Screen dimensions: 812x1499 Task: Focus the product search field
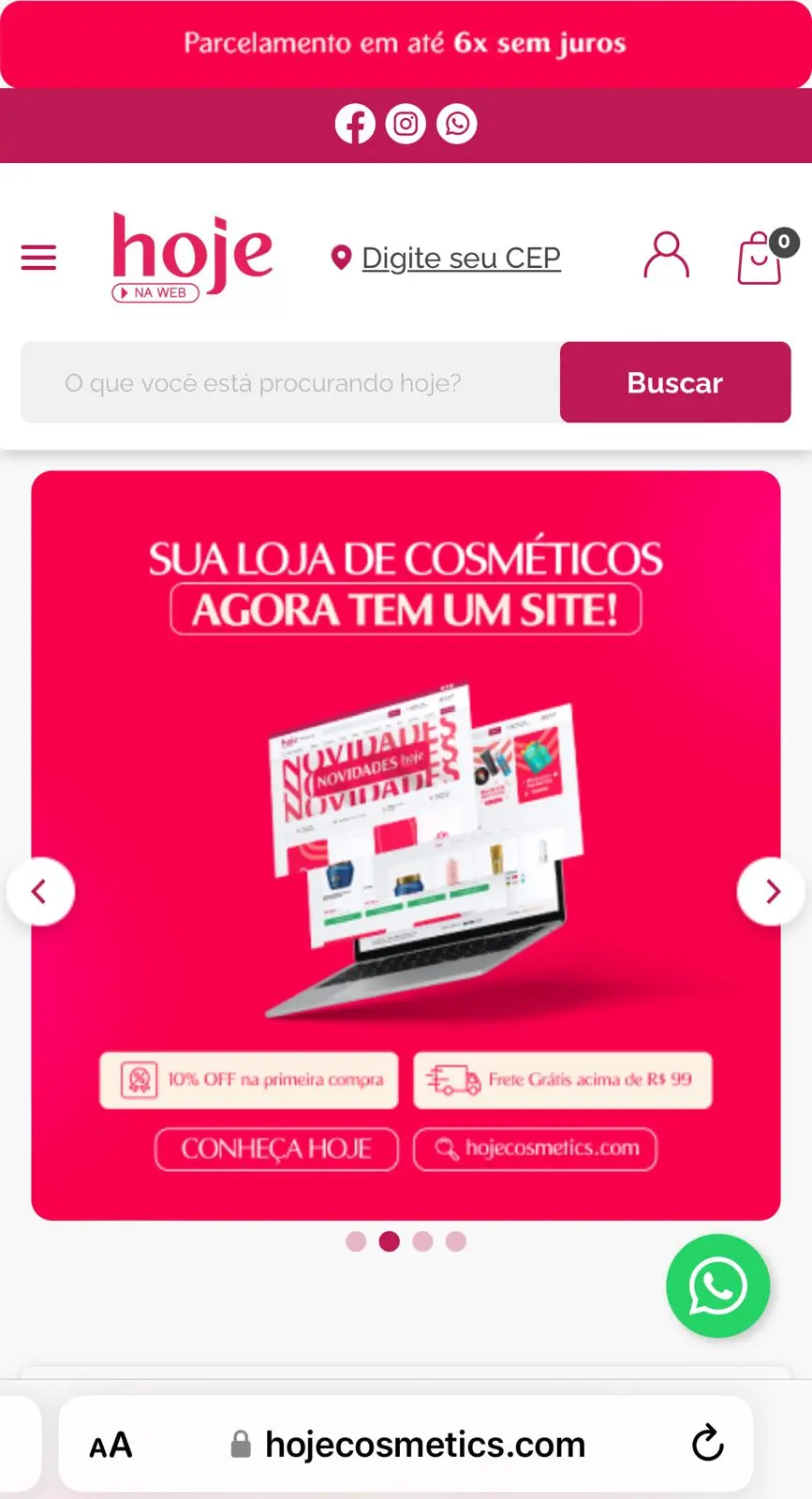pos(290,382)
